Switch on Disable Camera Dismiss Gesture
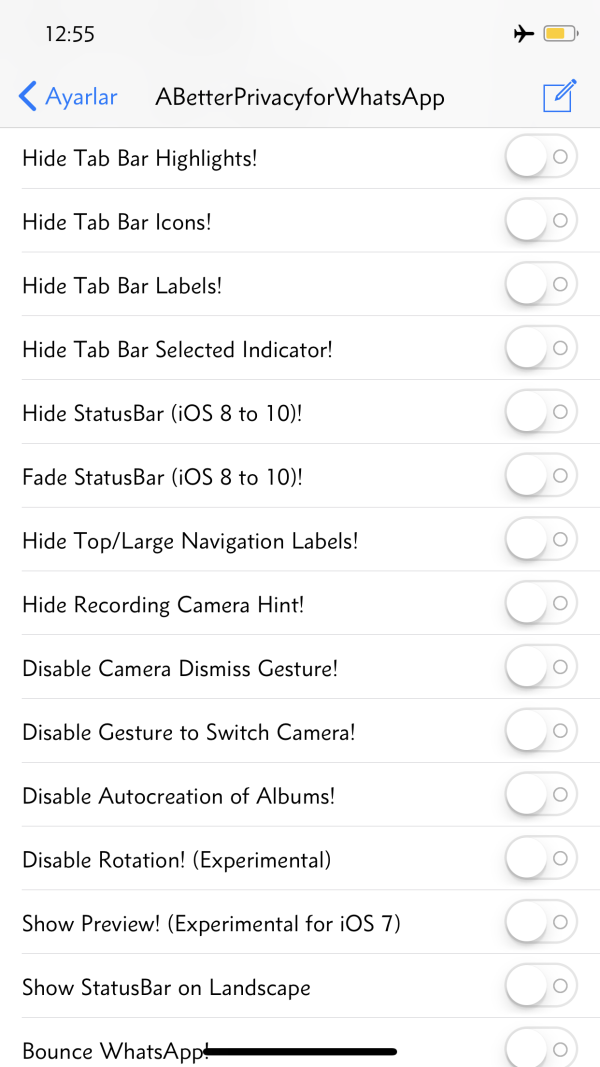Image resolution: width=600 pixels, height=1067 pixels. pyautogui.click(x=541, y=667)
